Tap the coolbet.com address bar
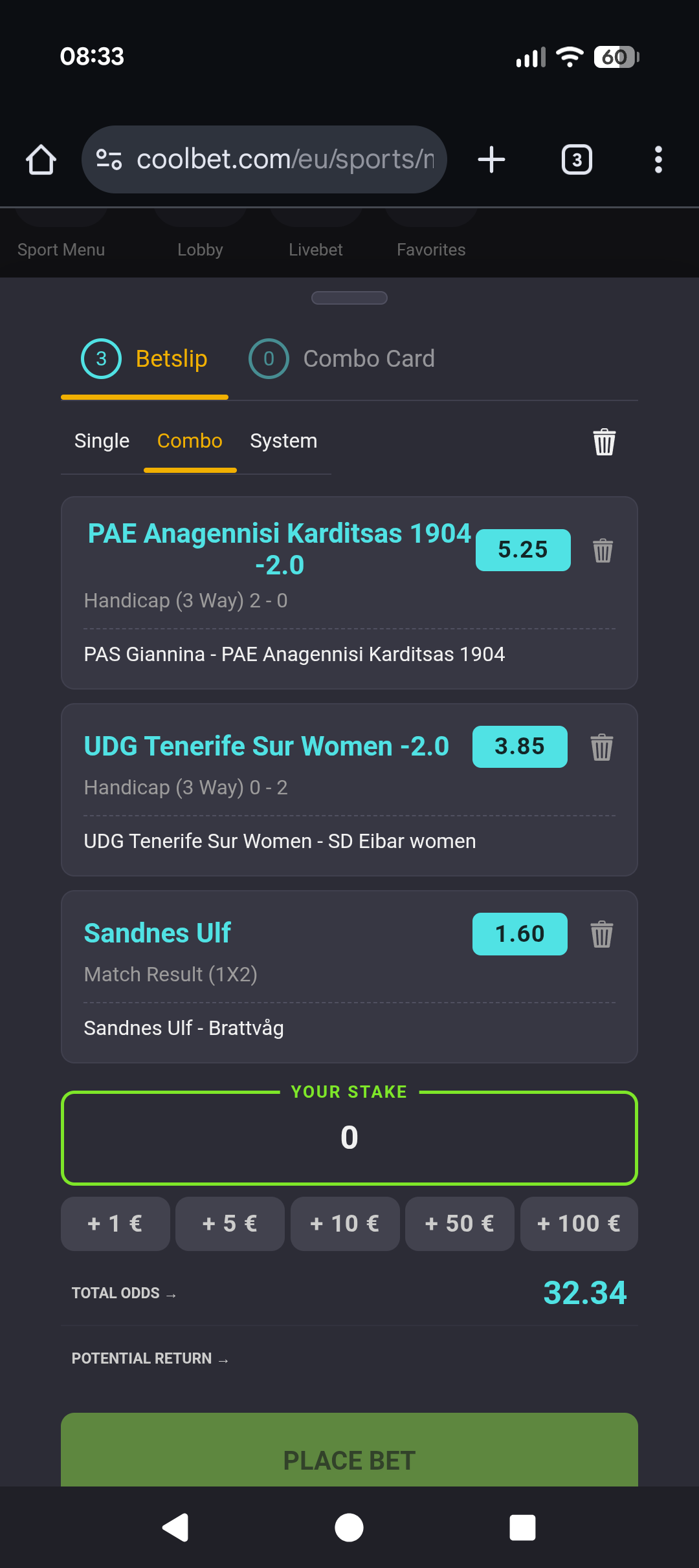 click(x=272, y=160)
